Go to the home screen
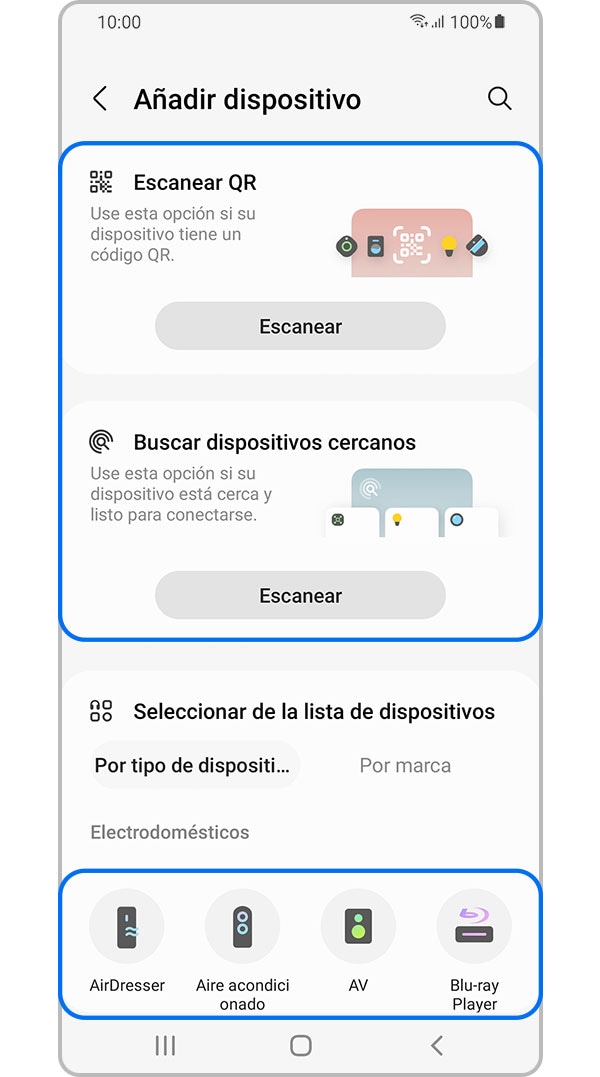600x1077 pixels. (x=300, y=1045)
